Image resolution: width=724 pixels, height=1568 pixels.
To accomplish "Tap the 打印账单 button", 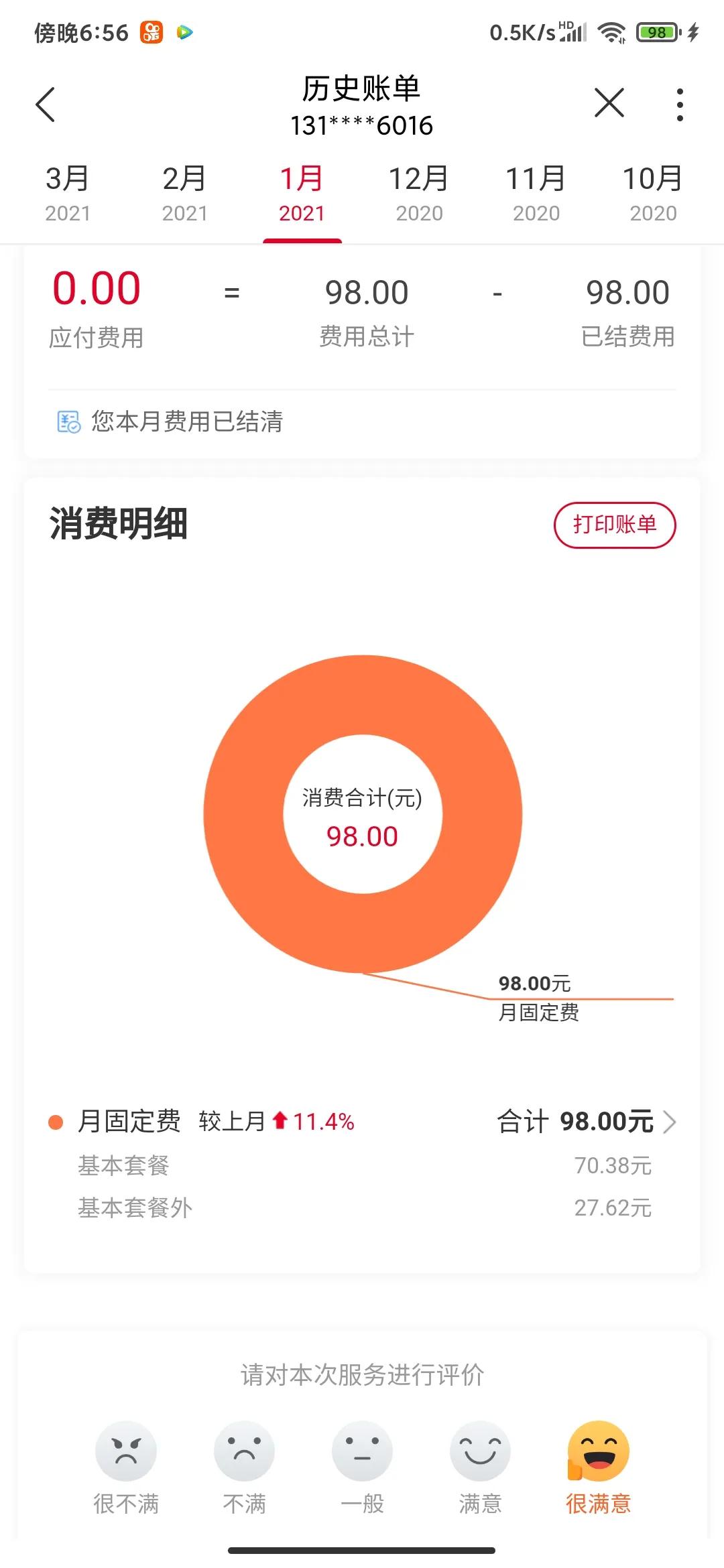I will point(615,525).
